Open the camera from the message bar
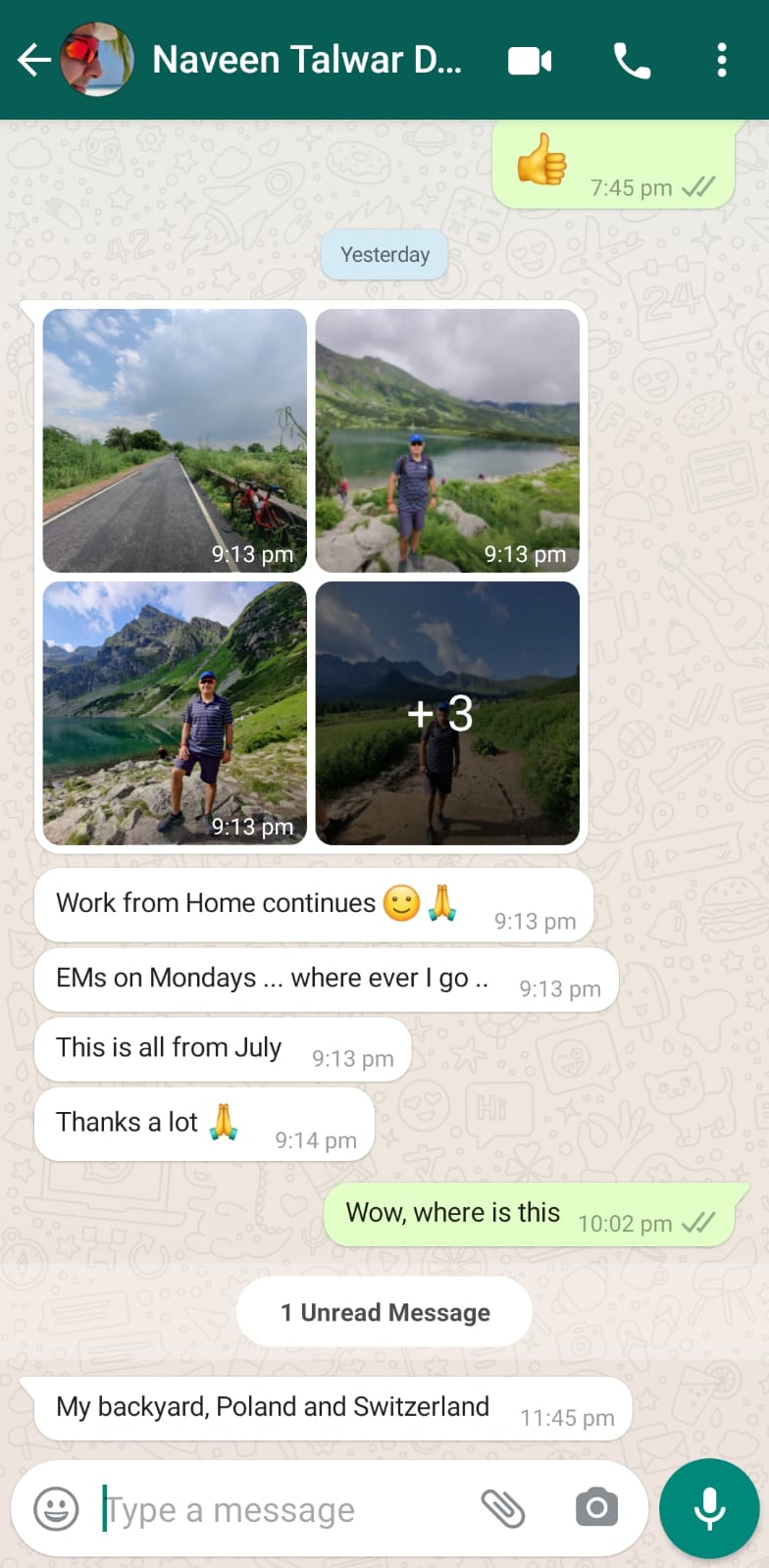The image size is (769, 1568). [596, 1508]
